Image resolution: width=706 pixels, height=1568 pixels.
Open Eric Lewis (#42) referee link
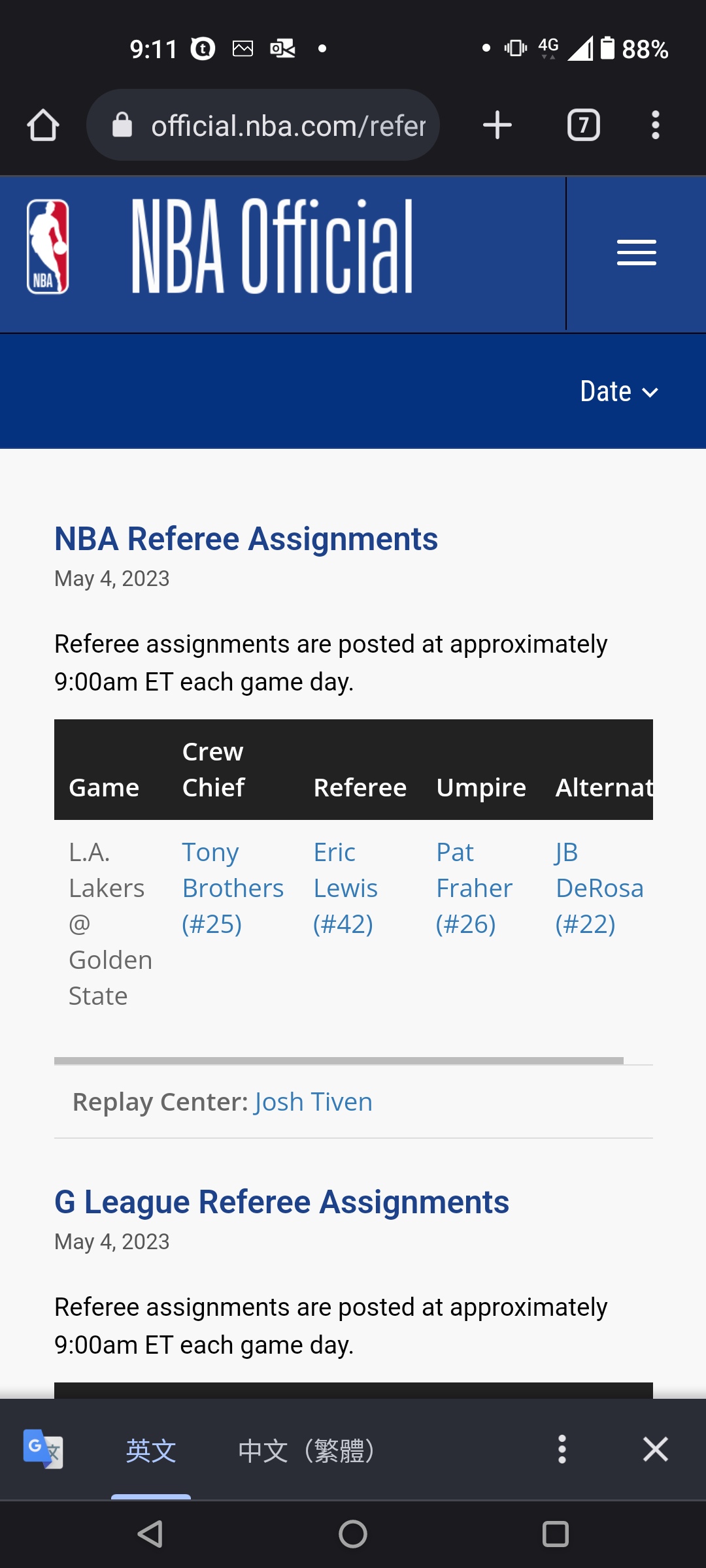[345, 888]
